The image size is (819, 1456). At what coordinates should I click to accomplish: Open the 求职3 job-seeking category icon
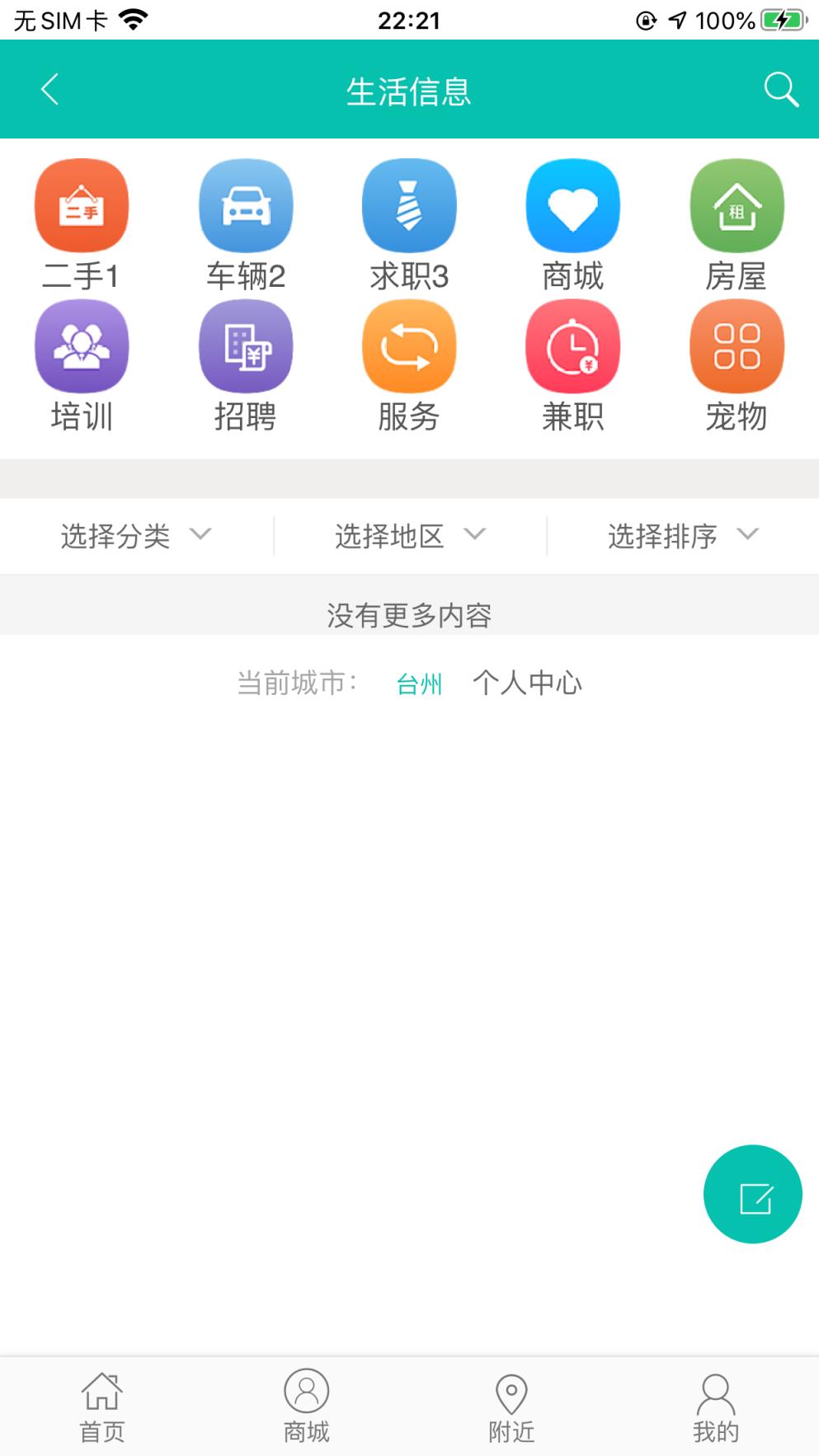408,206
